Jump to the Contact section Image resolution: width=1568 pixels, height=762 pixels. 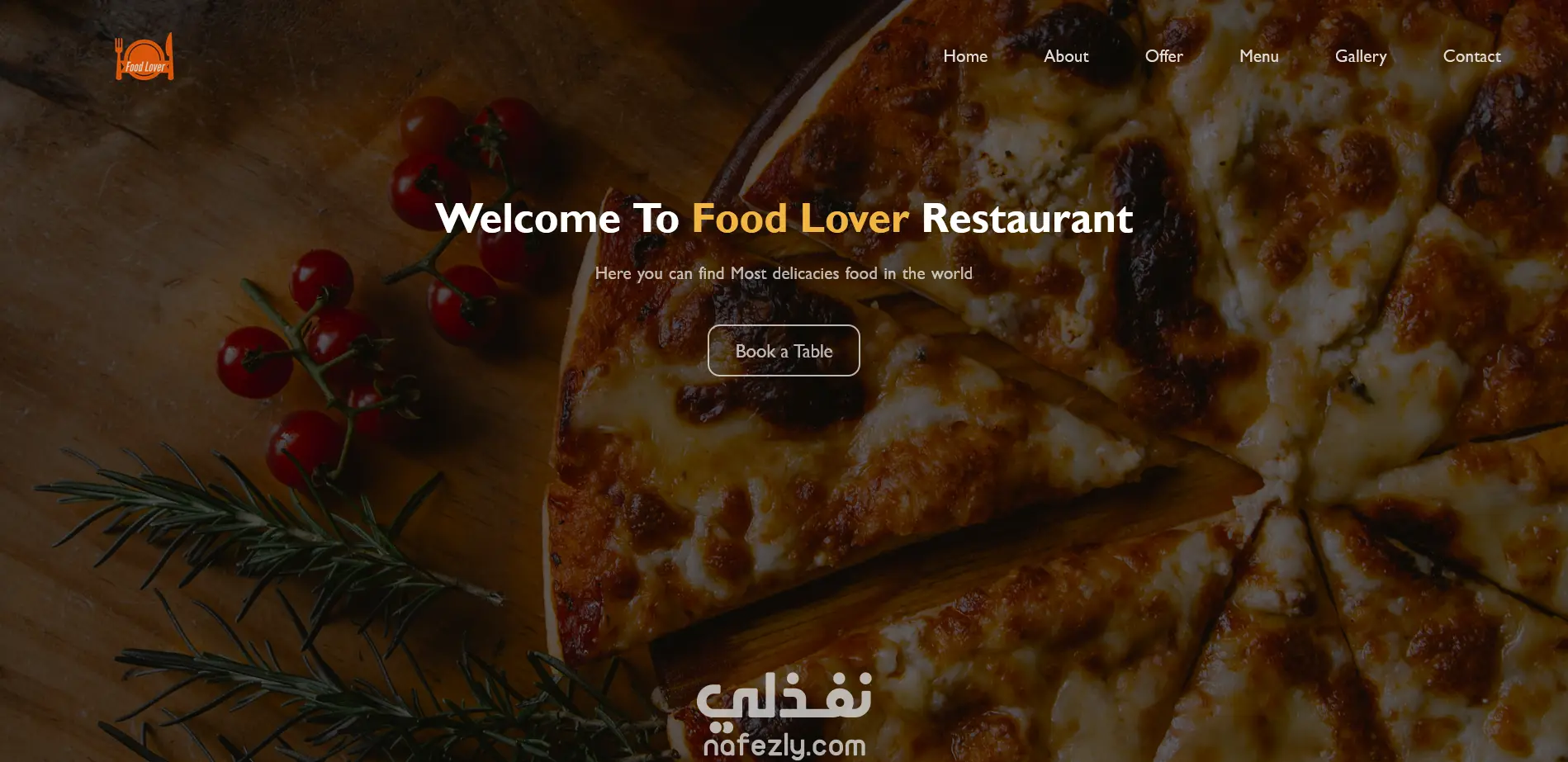[1471, 56]
